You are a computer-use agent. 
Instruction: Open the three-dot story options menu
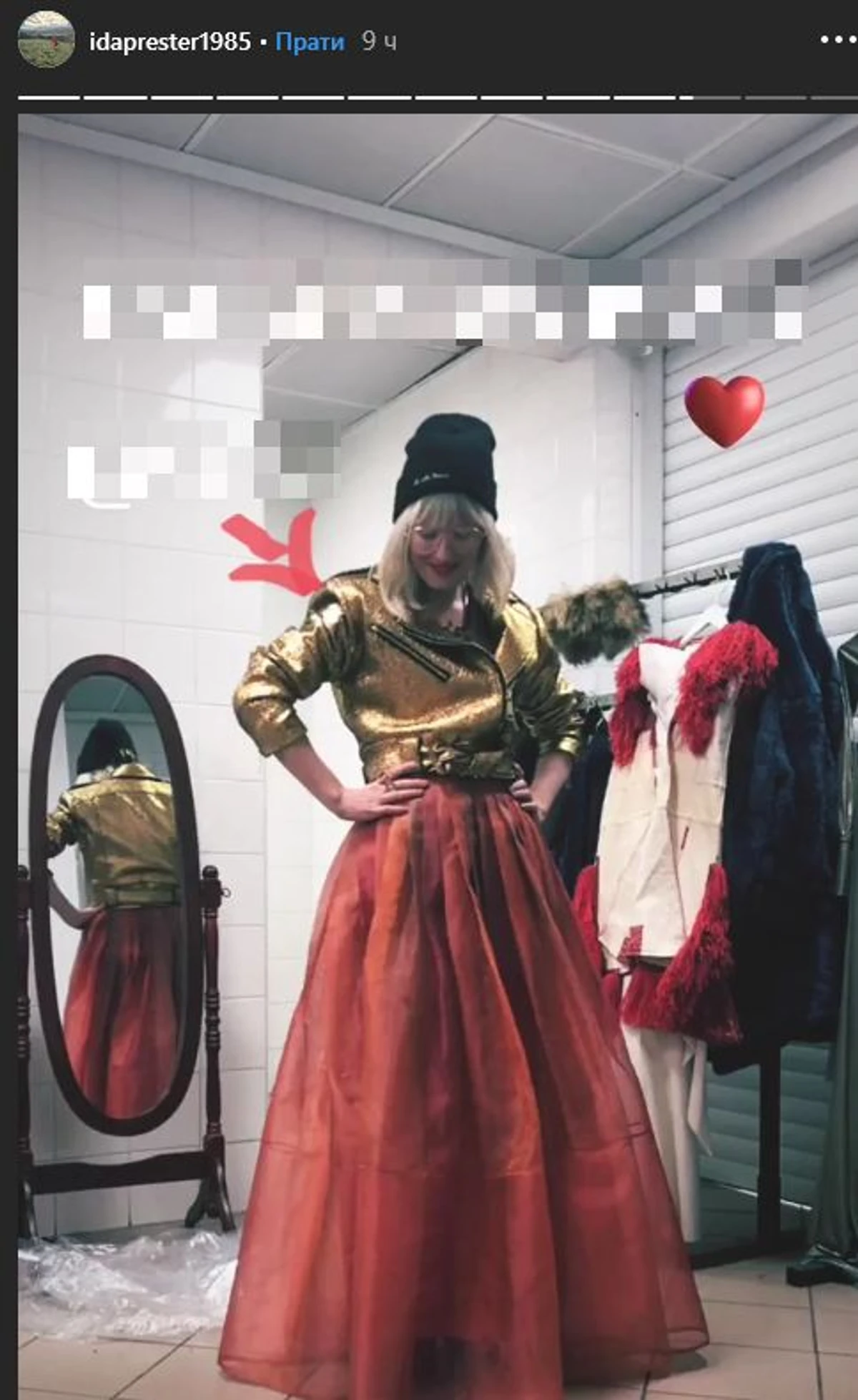pos(837,41)
